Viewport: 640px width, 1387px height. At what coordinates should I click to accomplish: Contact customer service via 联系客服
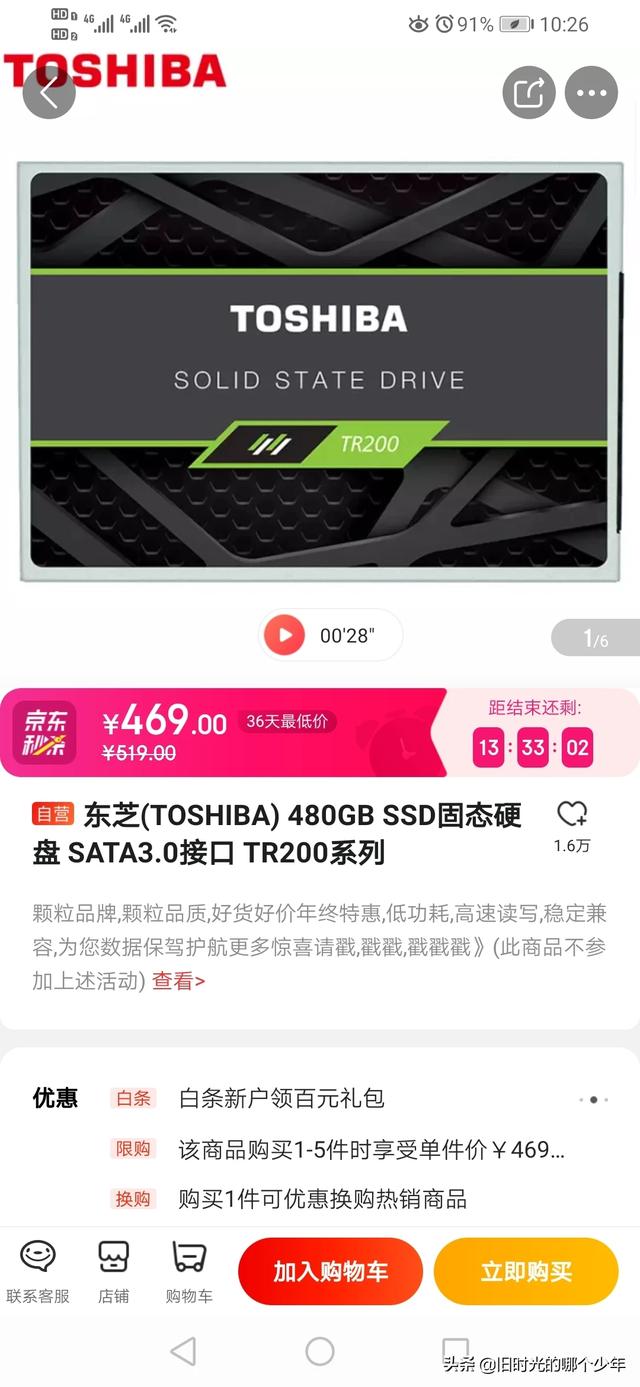tap(38, 1270)
